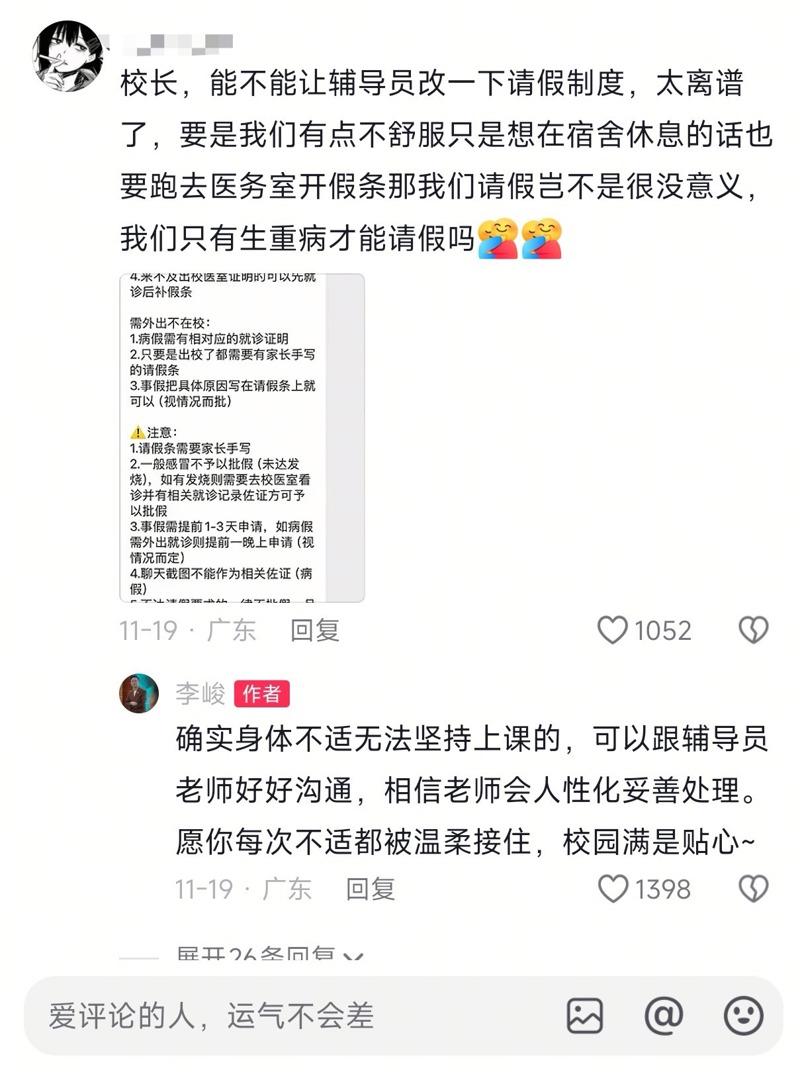Screen dimensions: 800x1076
Task: Toggle like on 李峻's reply
Action: point(613,889)
